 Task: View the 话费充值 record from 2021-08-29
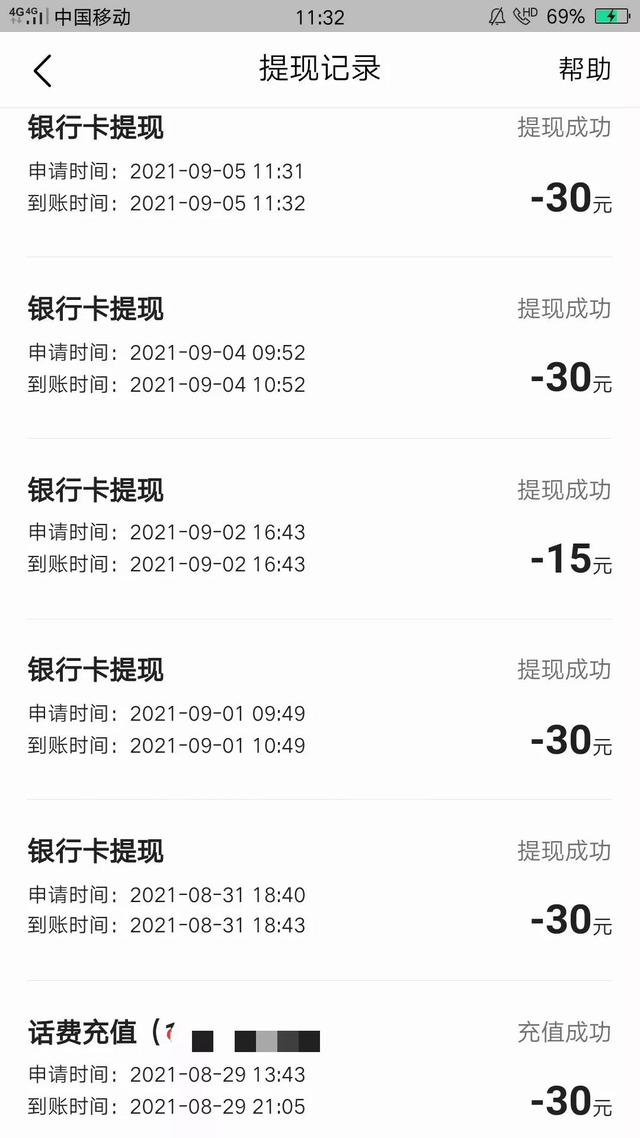click(320, 1060)
